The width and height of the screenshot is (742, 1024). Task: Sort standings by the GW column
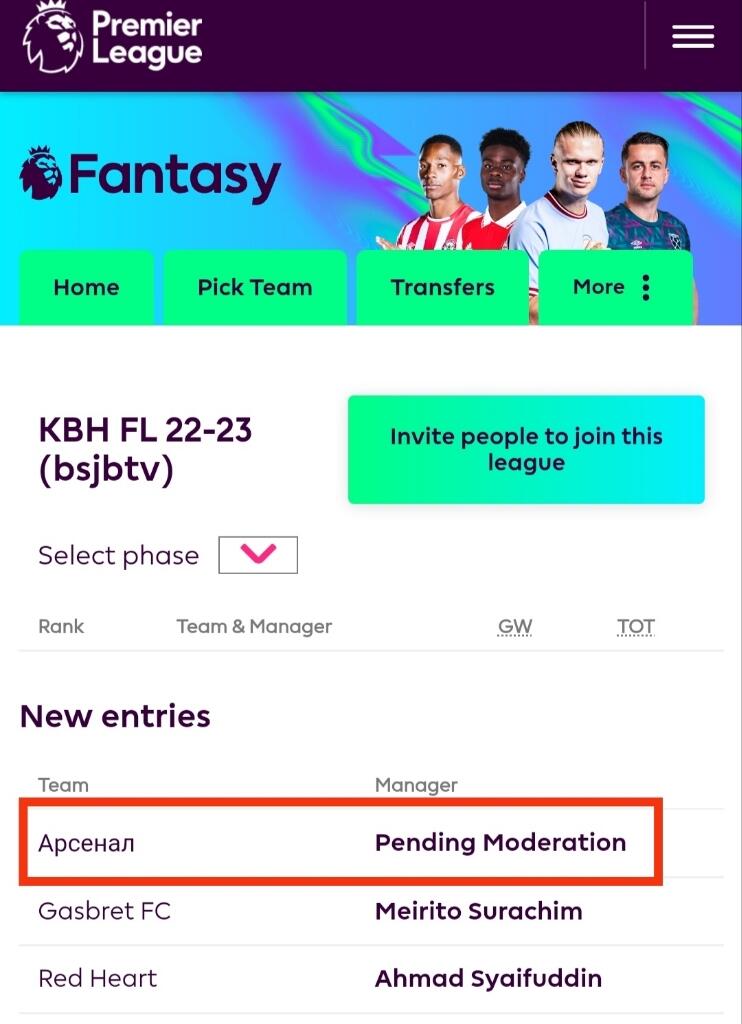tap(514, 626)
